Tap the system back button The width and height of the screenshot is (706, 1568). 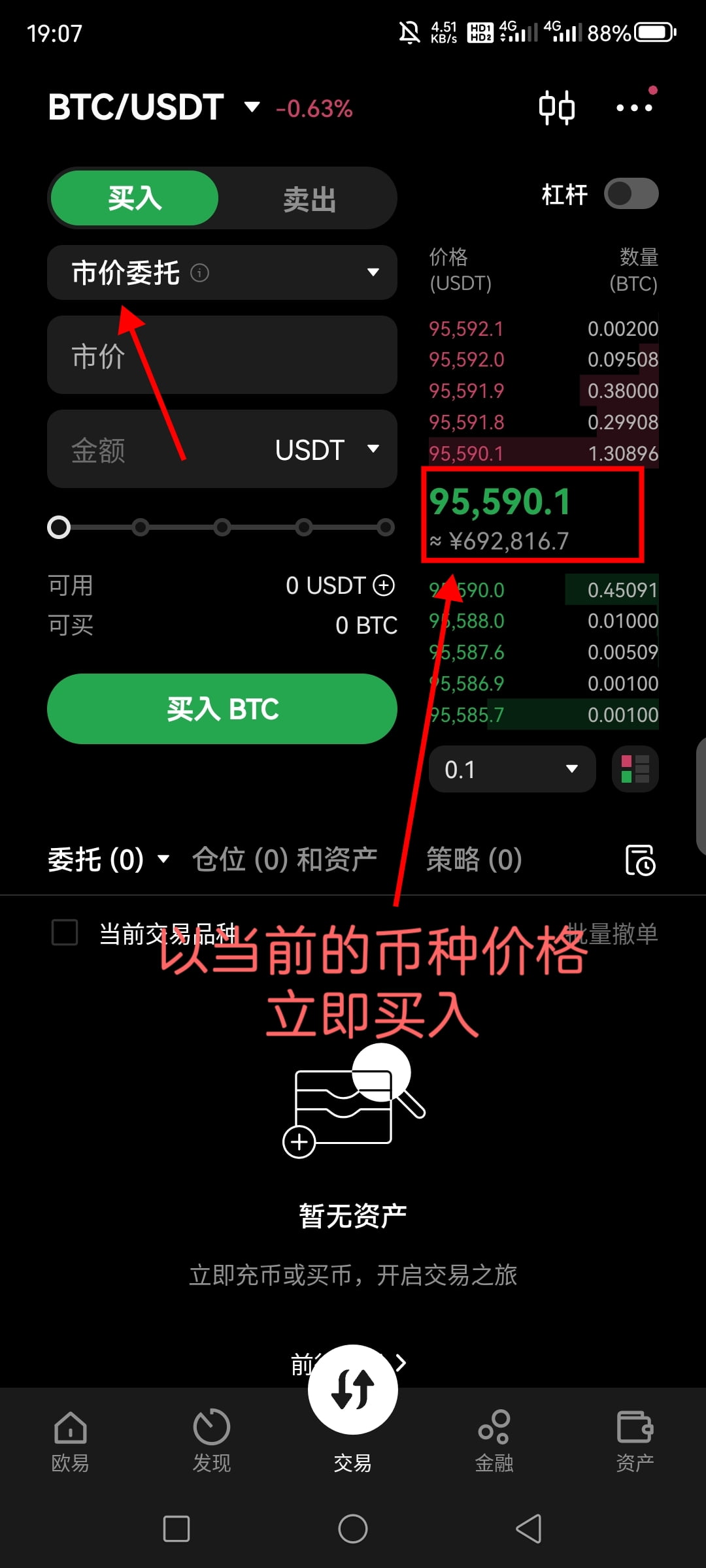coord(528,1529)
